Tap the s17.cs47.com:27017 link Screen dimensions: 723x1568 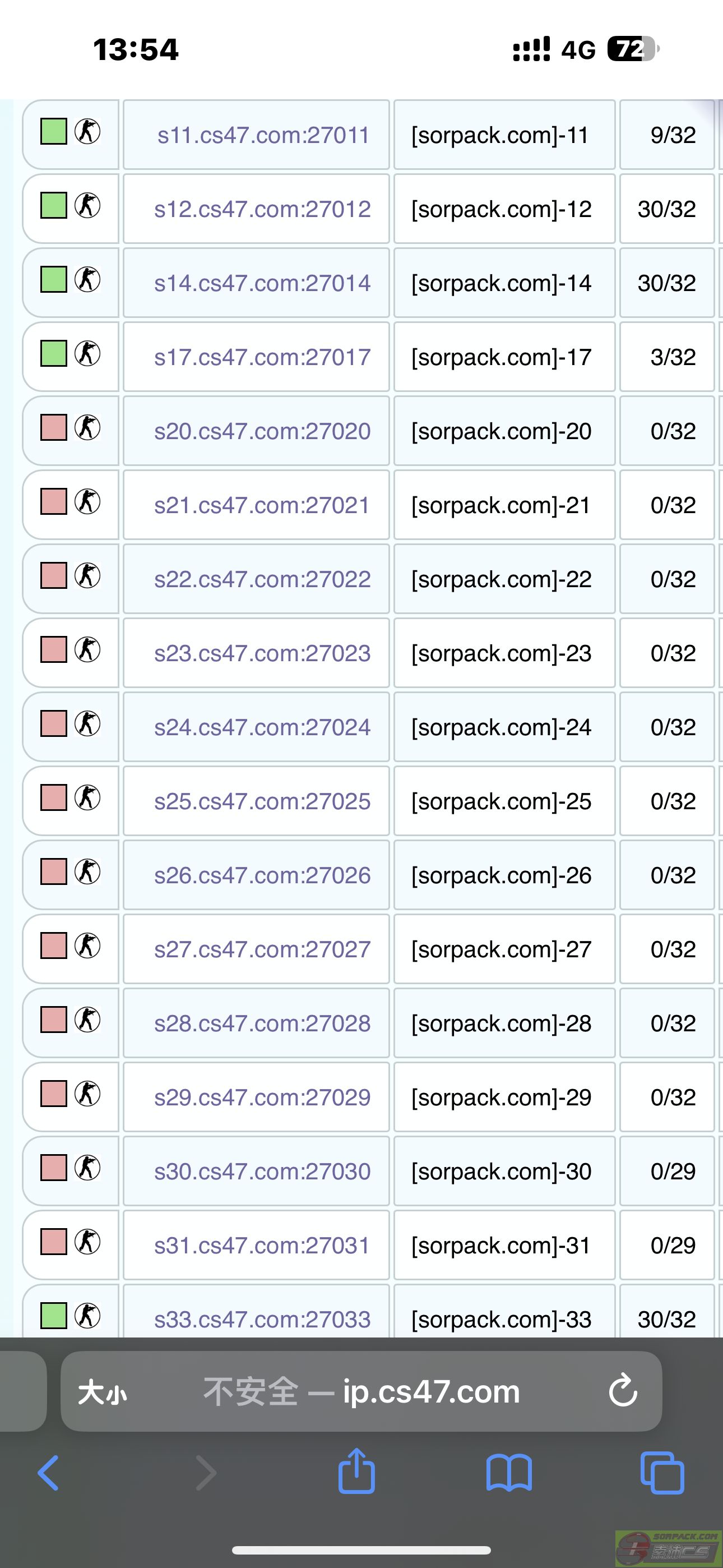(263, 357)
